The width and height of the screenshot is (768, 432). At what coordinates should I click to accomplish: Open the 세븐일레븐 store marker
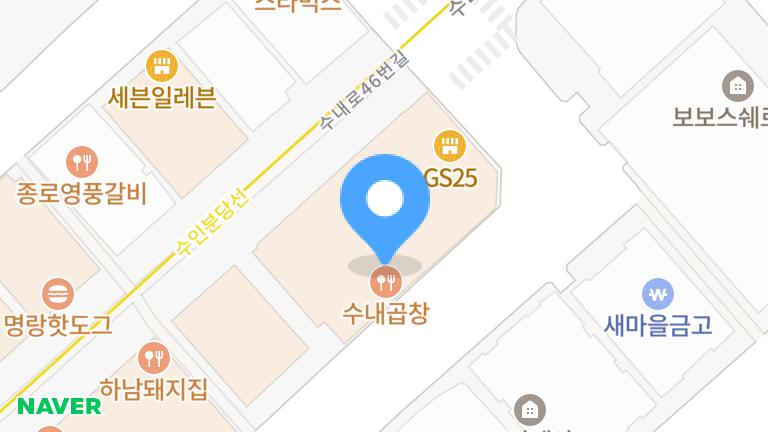point(161,67)
